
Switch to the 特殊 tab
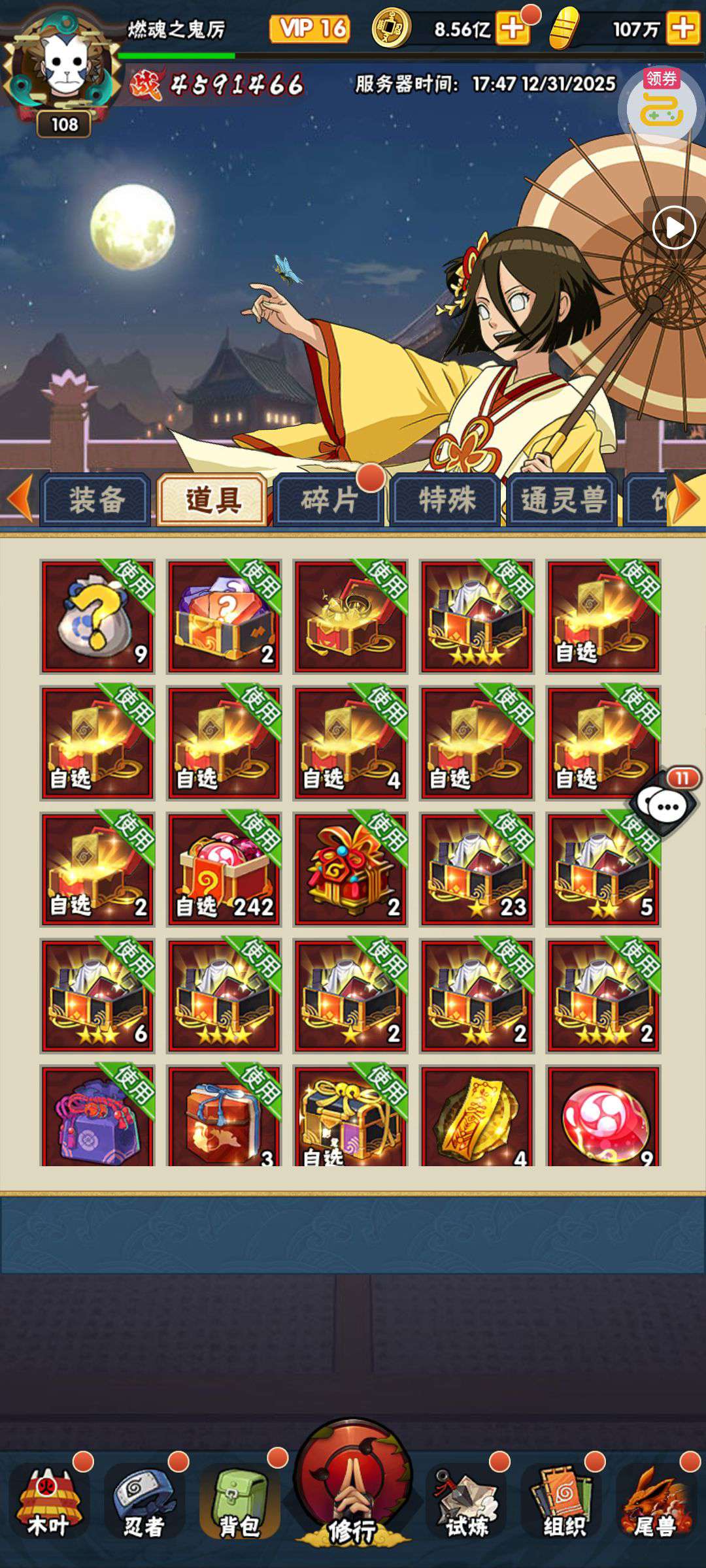446,500
